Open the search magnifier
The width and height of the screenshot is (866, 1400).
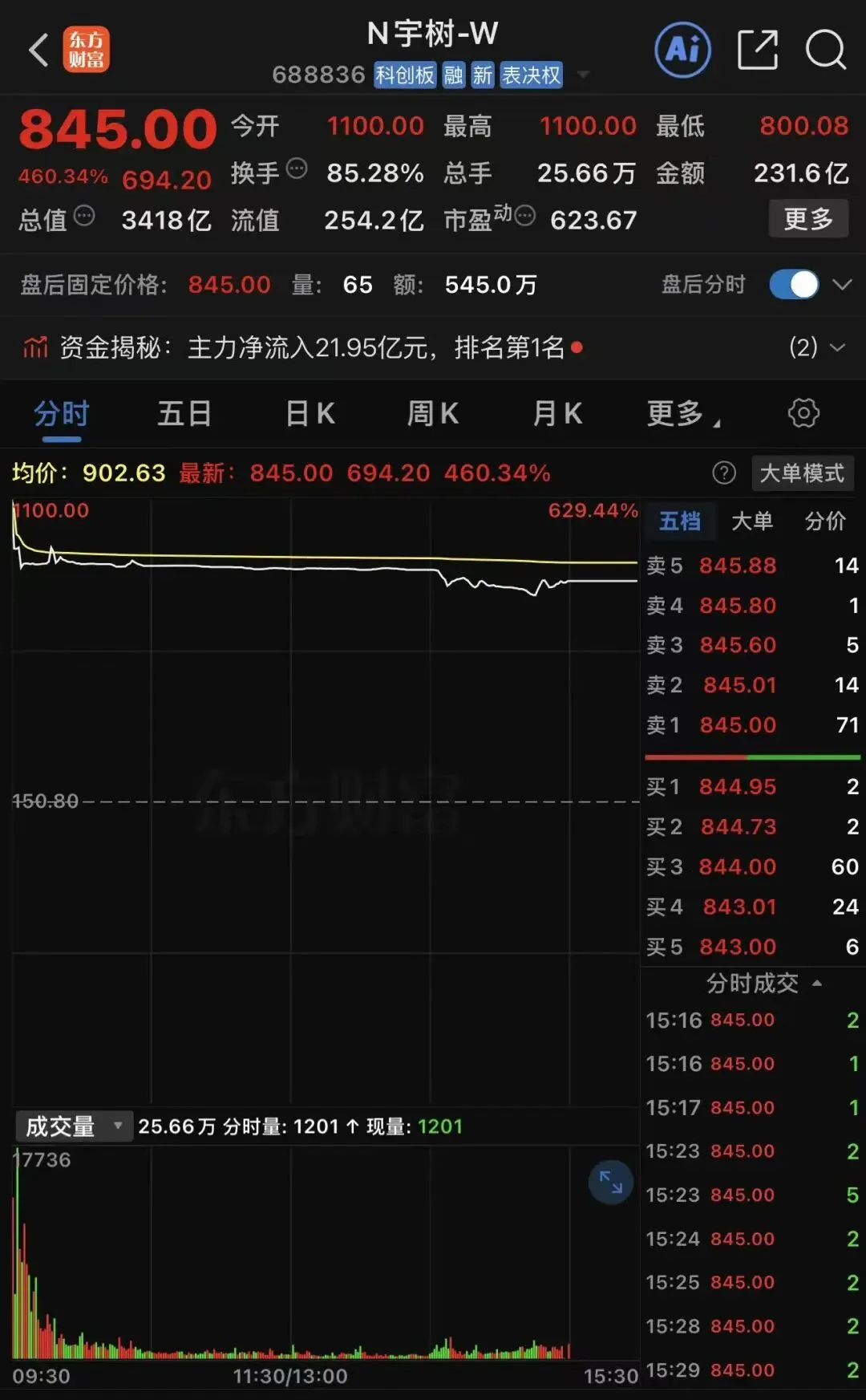[826, 50]
